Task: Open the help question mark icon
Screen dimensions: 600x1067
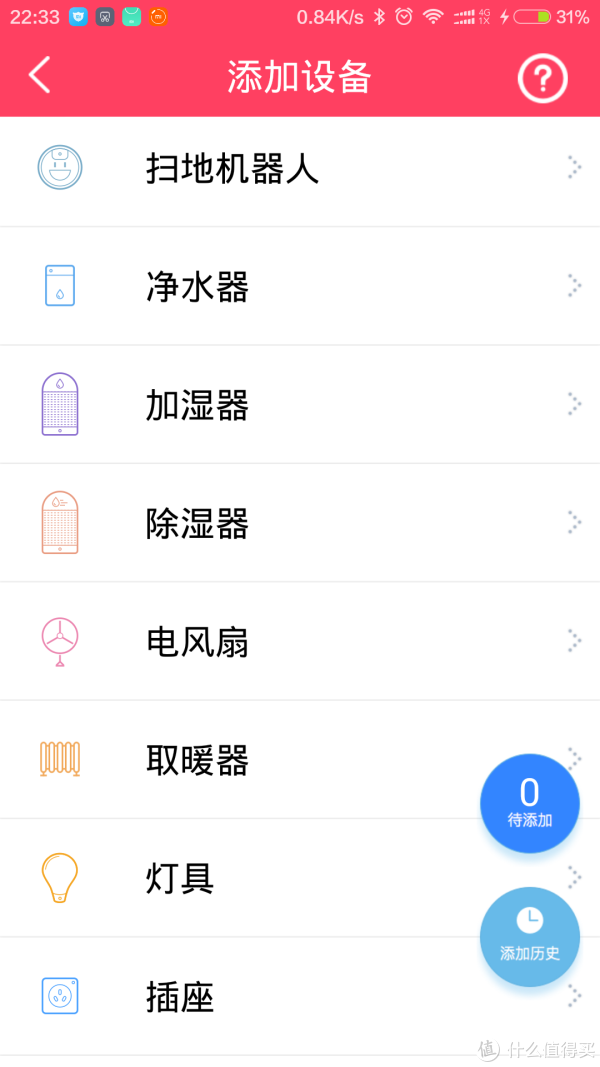Action: click(x=542, y=78)
